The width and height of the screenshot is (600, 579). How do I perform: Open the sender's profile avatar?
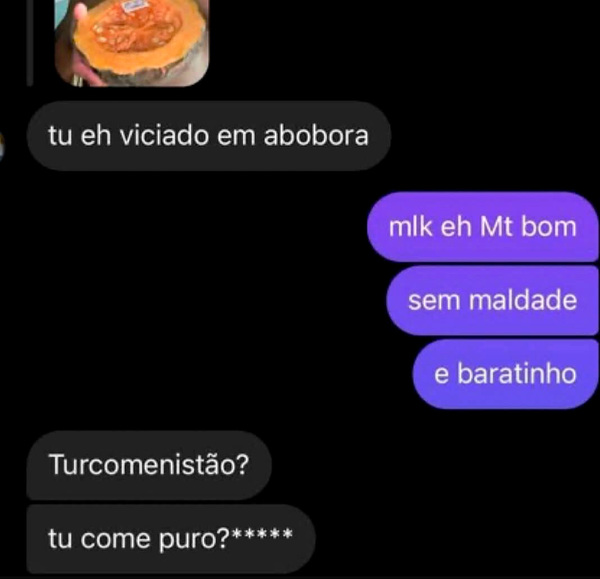pyautogui.click(x=3, y=148)
